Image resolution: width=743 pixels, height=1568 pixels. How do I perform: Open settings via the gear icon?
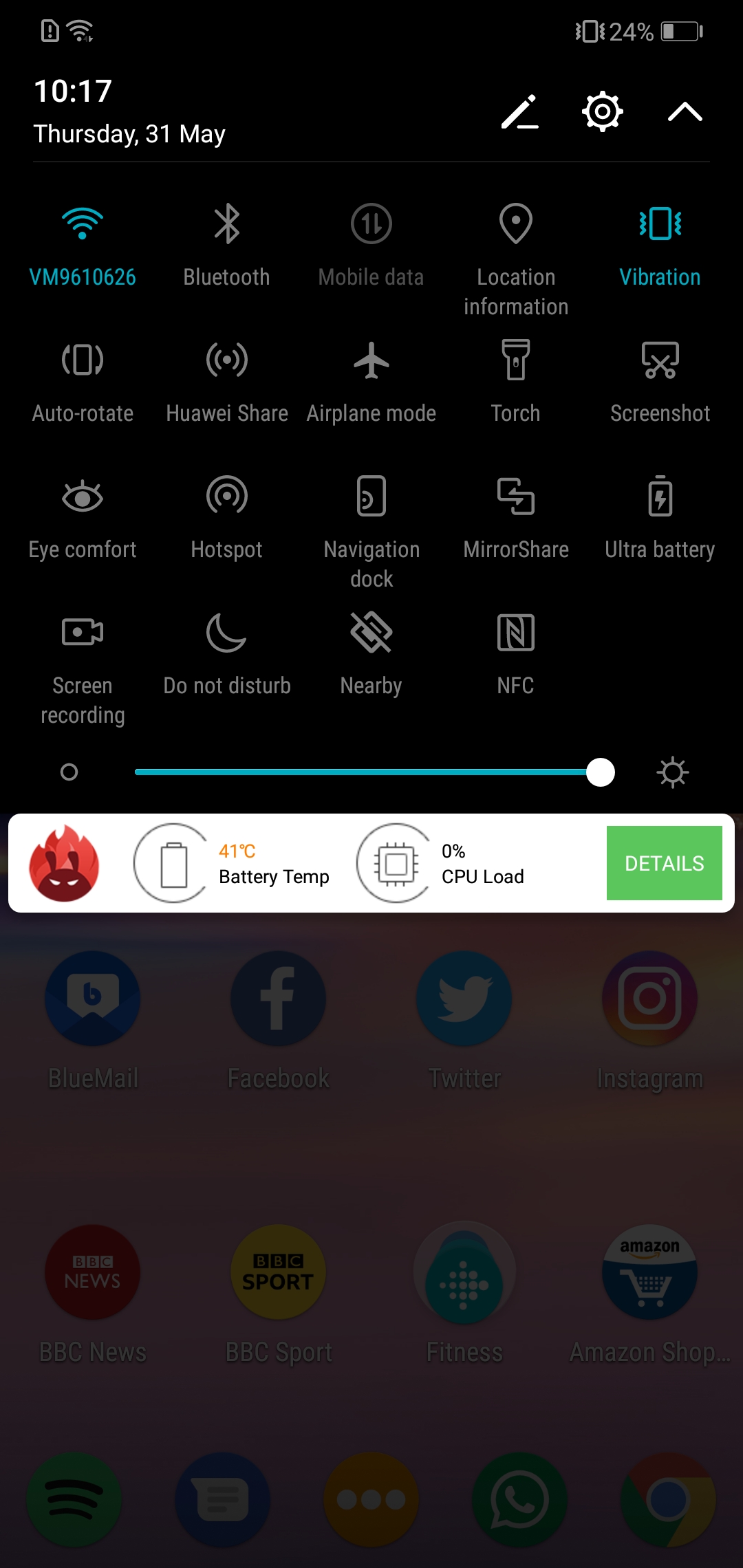click(x=603, y=111)
